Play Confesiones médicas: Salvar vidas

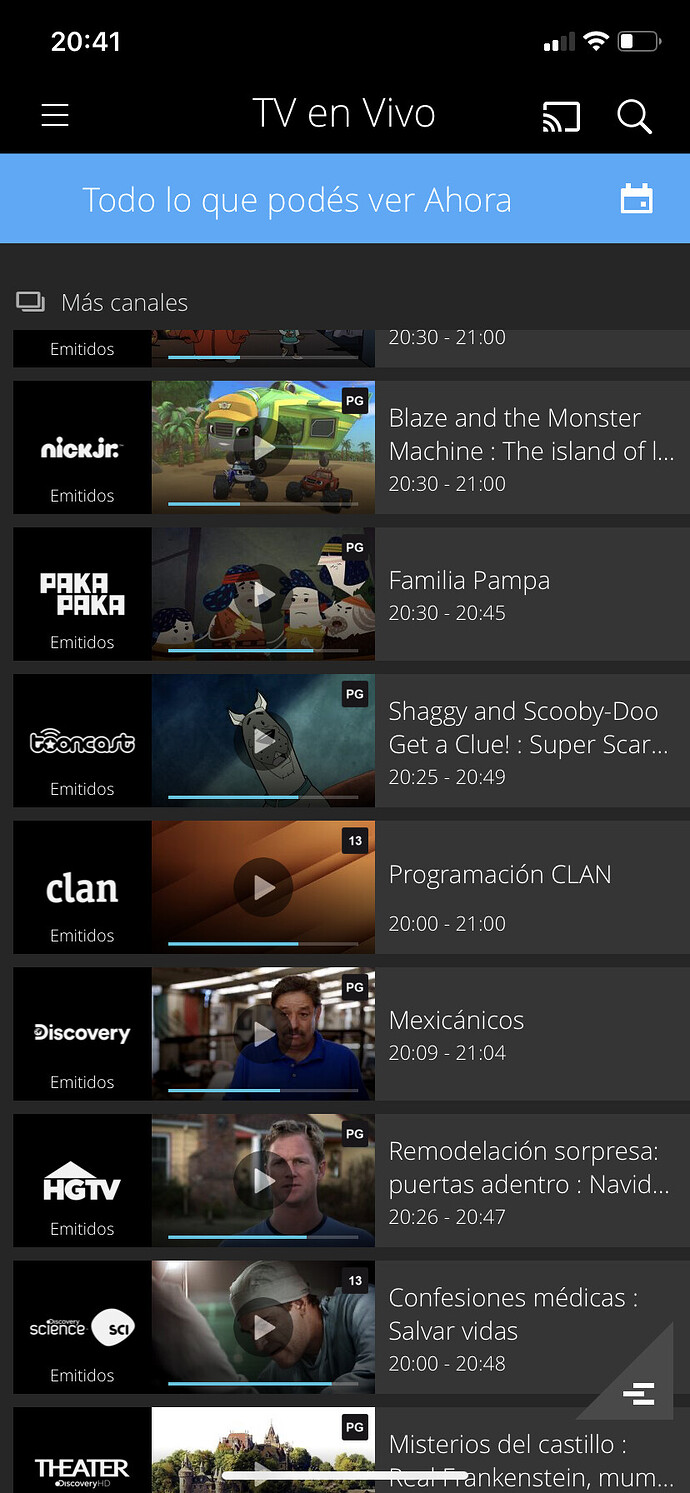(263, 1327)
